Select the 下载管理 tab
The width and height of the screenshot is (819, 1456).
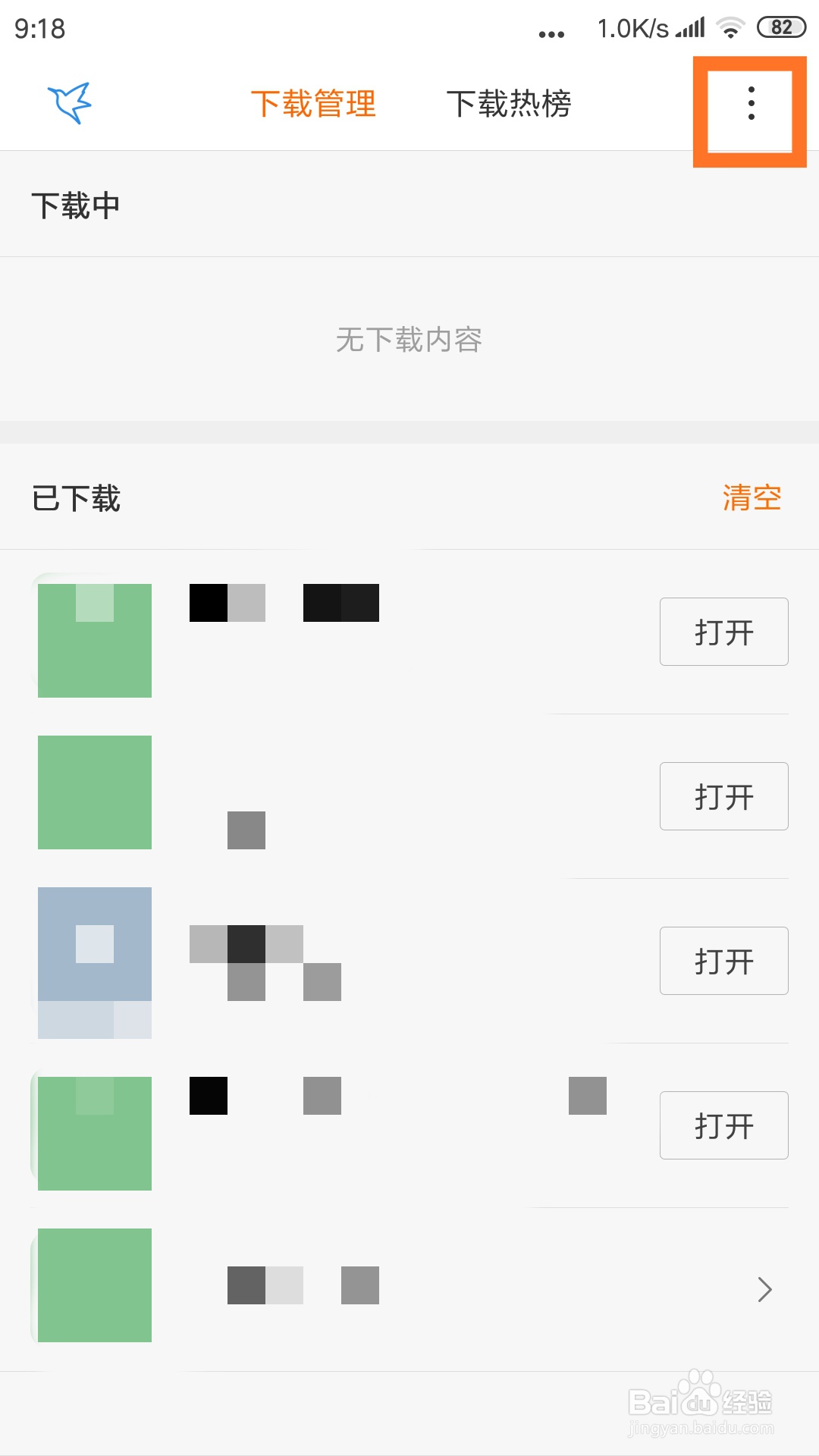[x=315, y=104]
